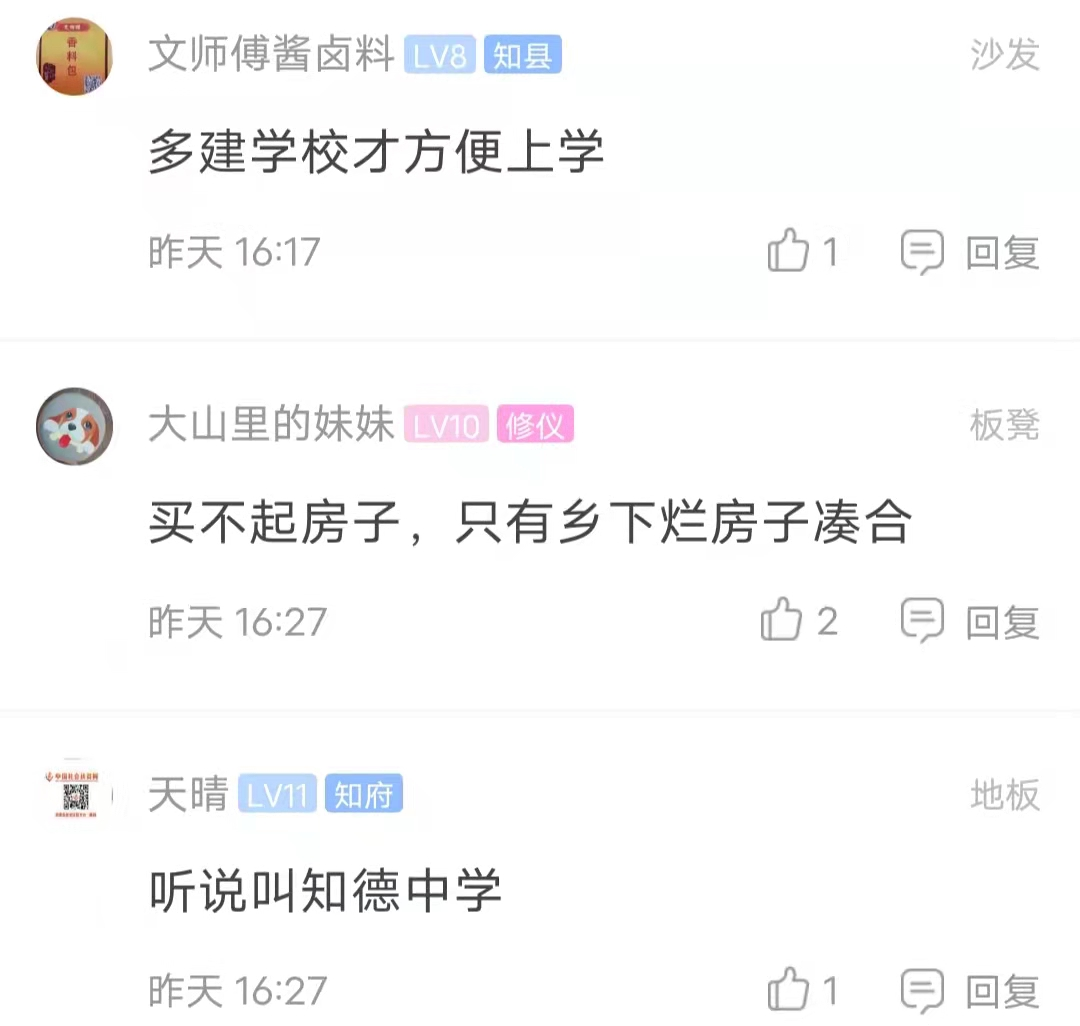View username 文师傅酱卤料's profile
The image size is (1080, 1026).
tap(271, 55)
